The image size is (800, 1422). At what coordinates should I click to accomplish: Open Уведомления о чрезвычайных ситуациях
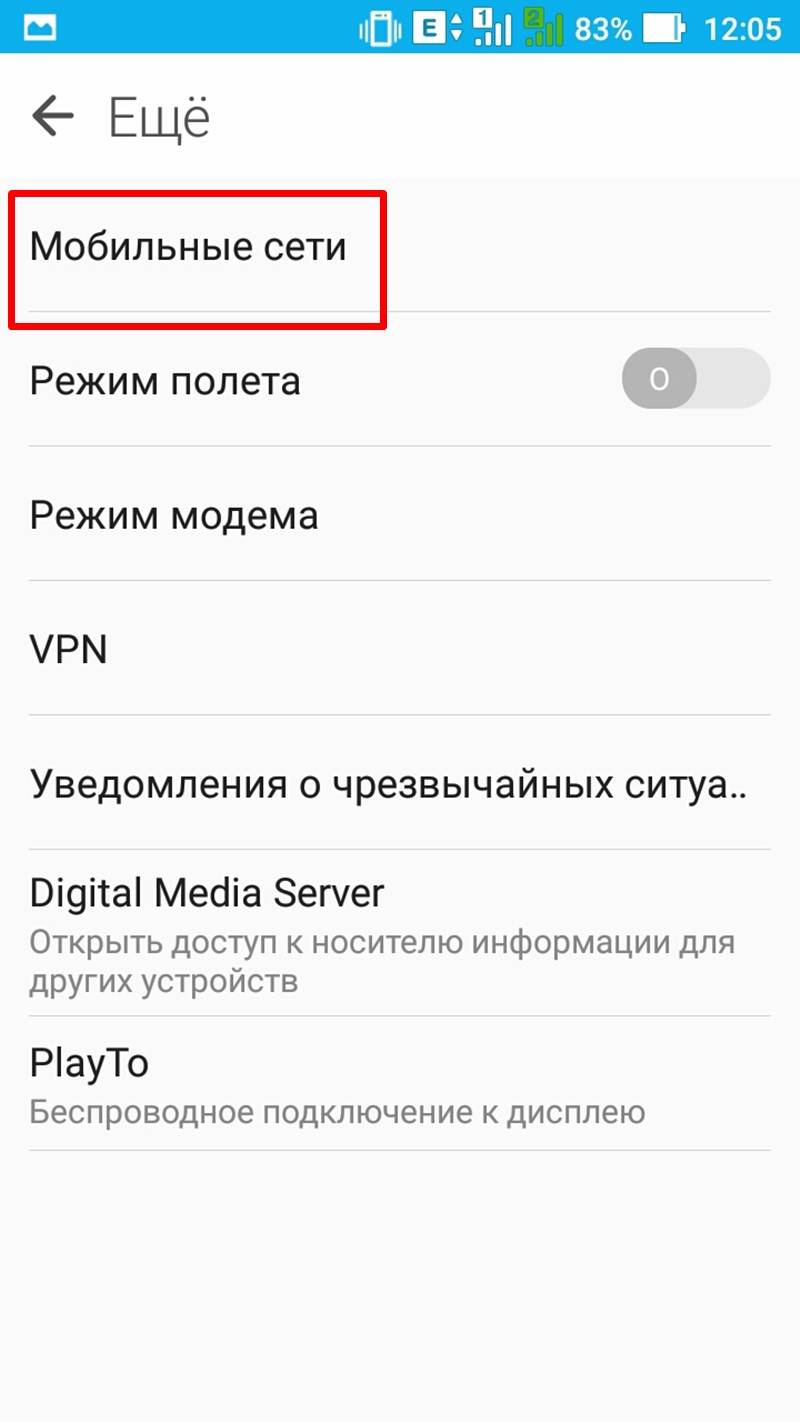[400, 783]
